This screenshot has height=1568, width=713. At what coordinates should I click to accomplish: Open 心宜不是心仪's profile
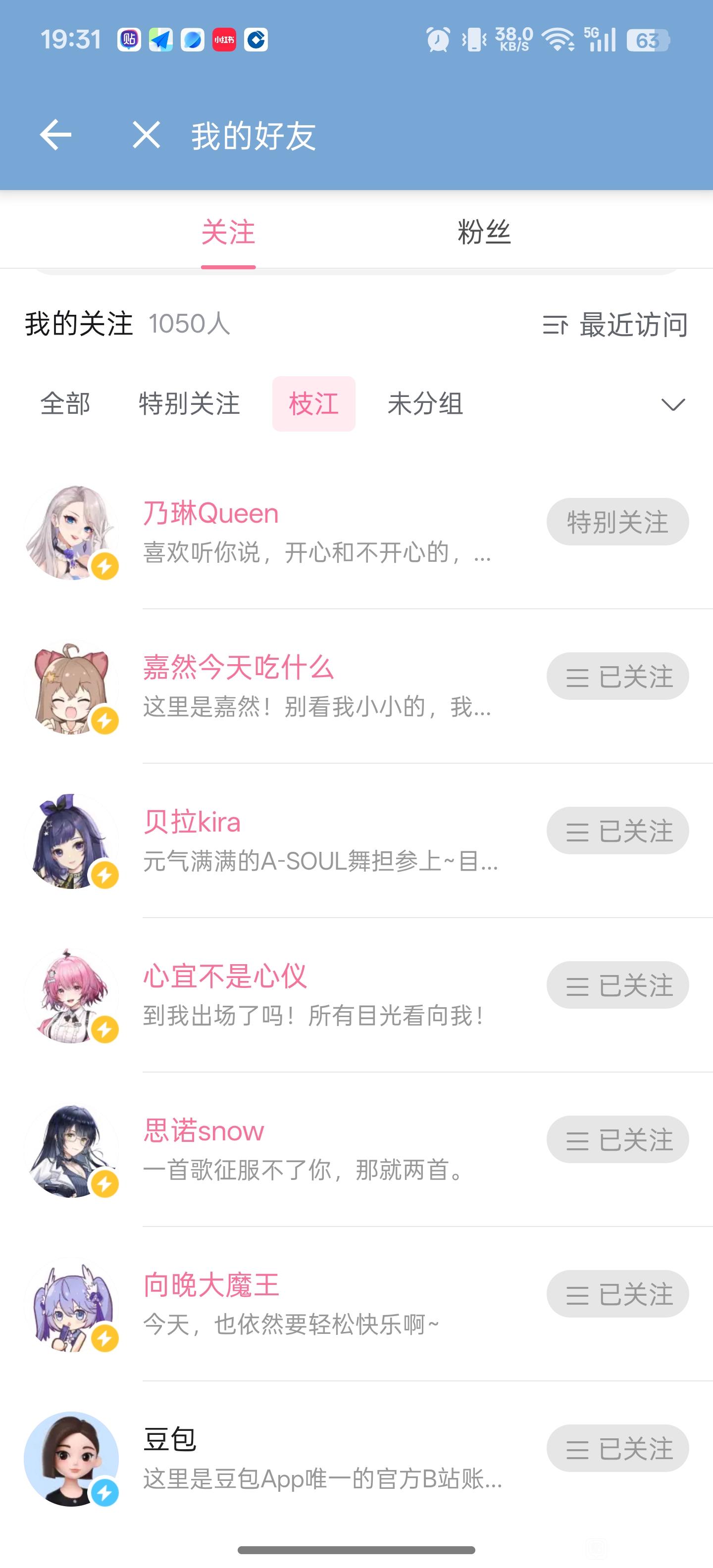tap(225, 977)
